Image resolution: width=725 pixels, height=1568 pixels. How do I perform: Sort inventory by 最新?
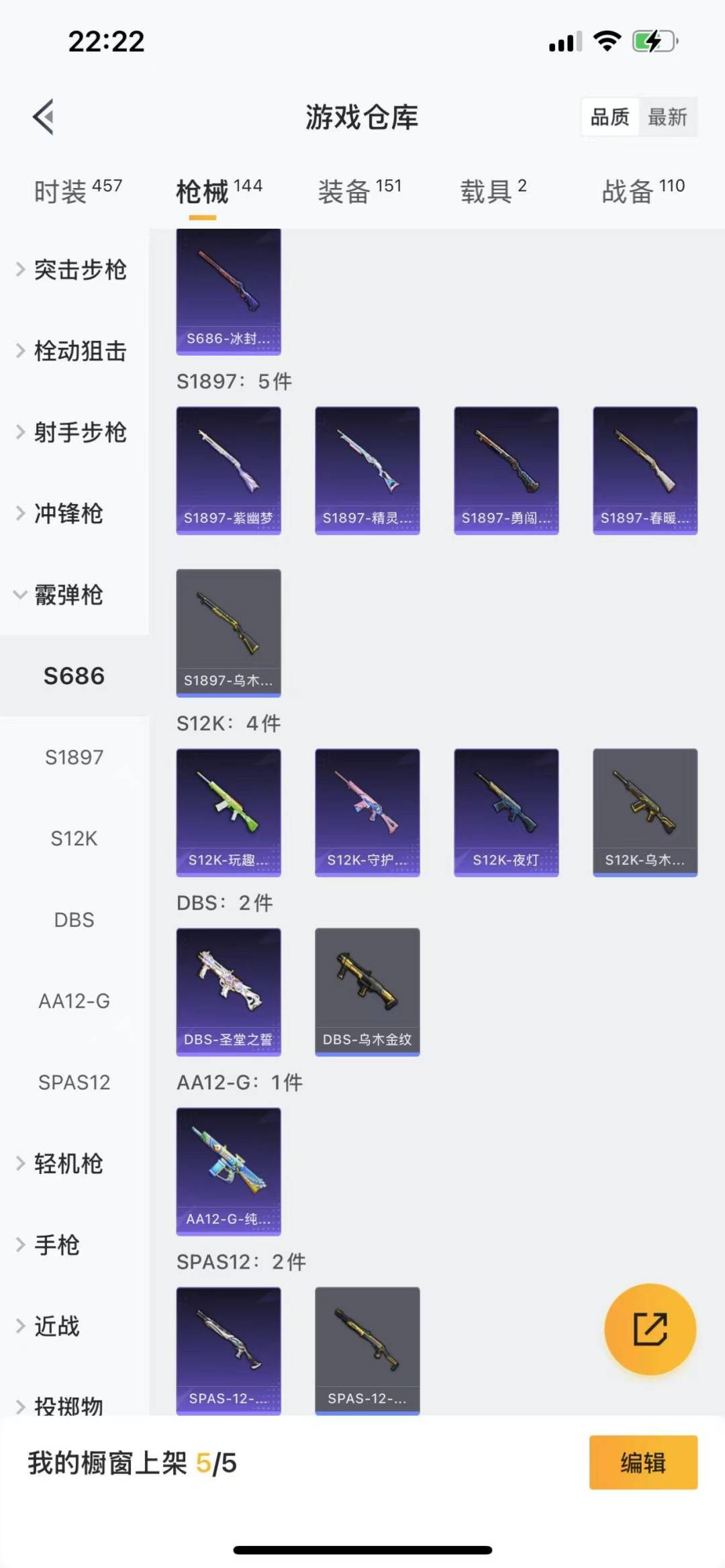click(667, 117)
